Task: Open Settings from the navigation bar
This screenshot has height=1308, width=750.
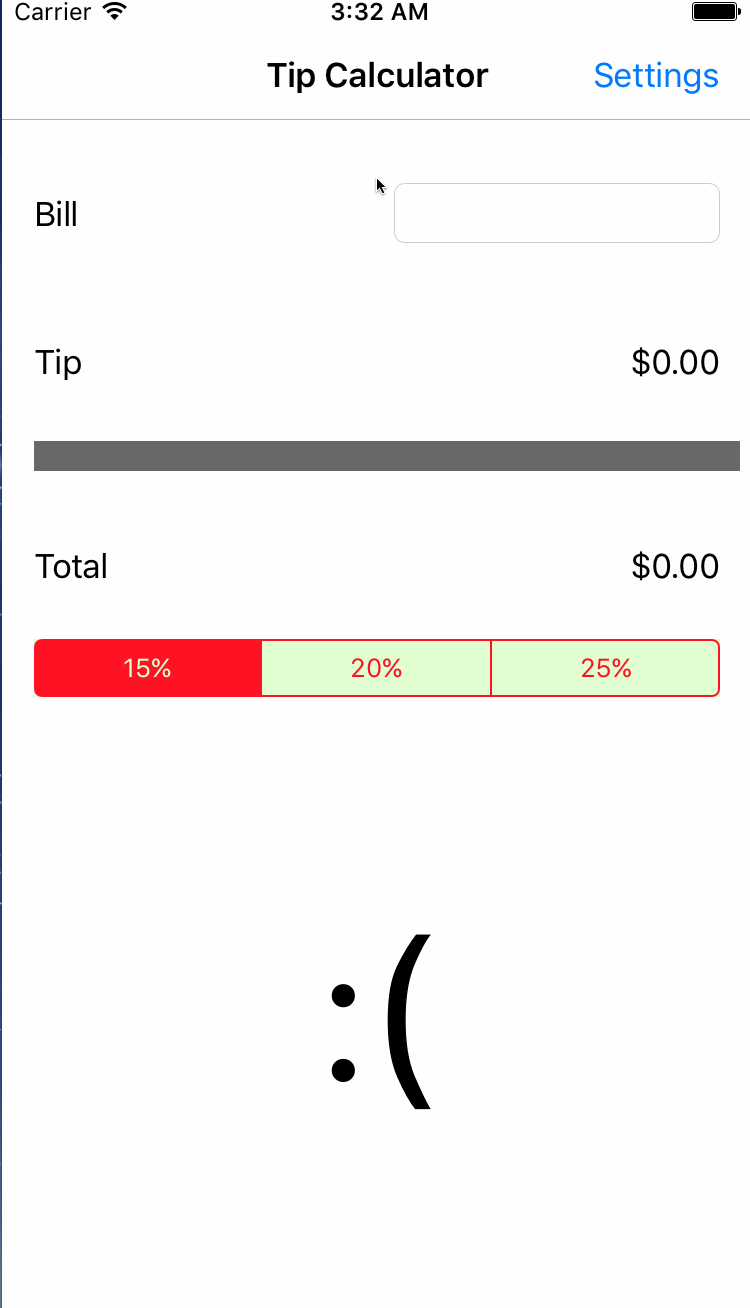Action: [x=656, y=76]
